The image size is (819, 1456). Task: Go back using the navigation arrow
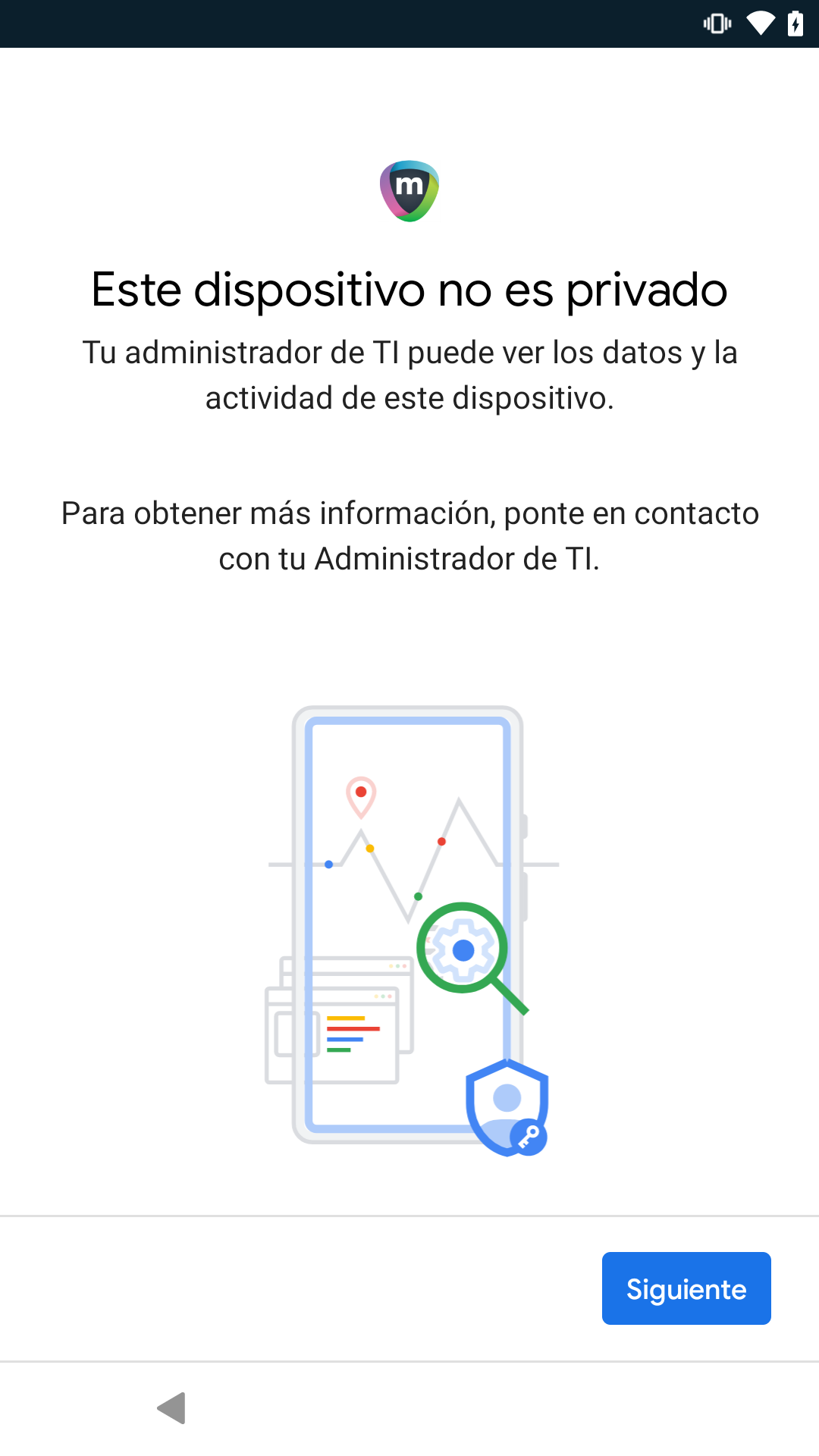tap(172, 1408)
